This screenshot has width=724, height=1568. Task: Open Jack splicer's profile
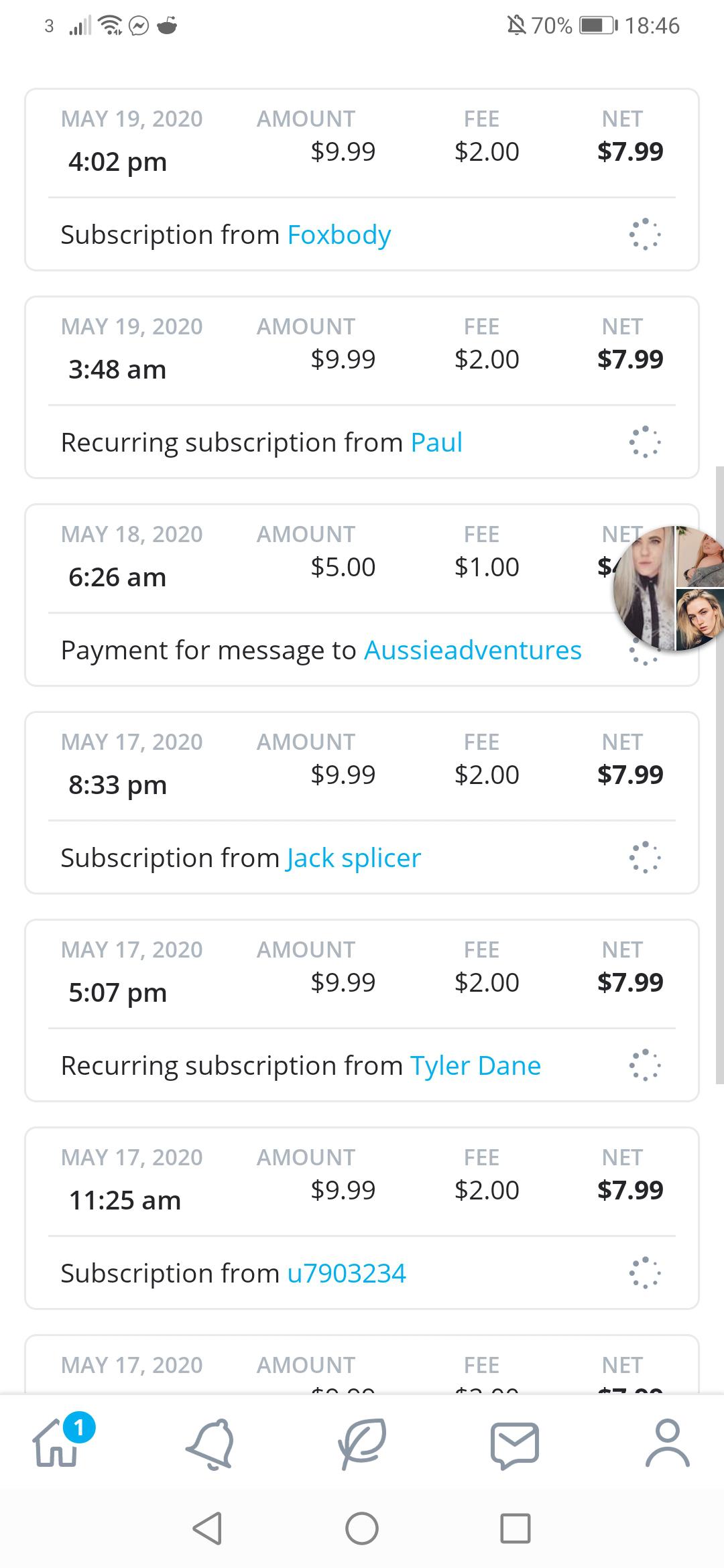tap(352, 858)
